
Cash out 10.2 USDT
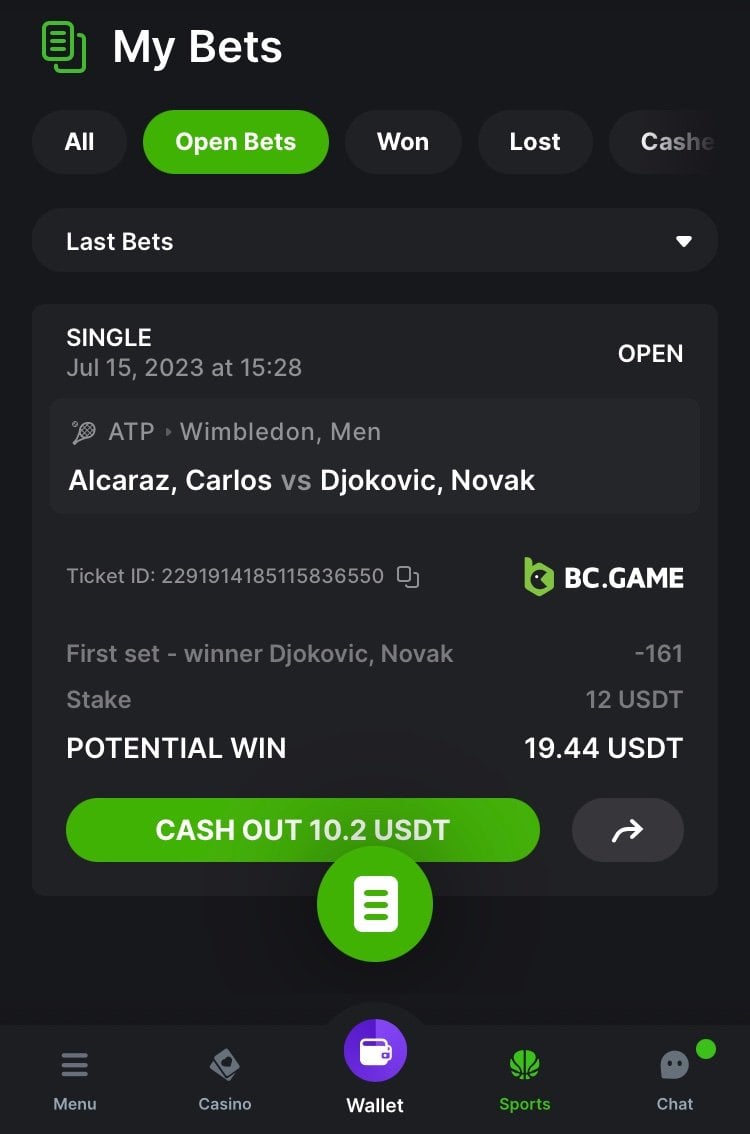point(302,830)
